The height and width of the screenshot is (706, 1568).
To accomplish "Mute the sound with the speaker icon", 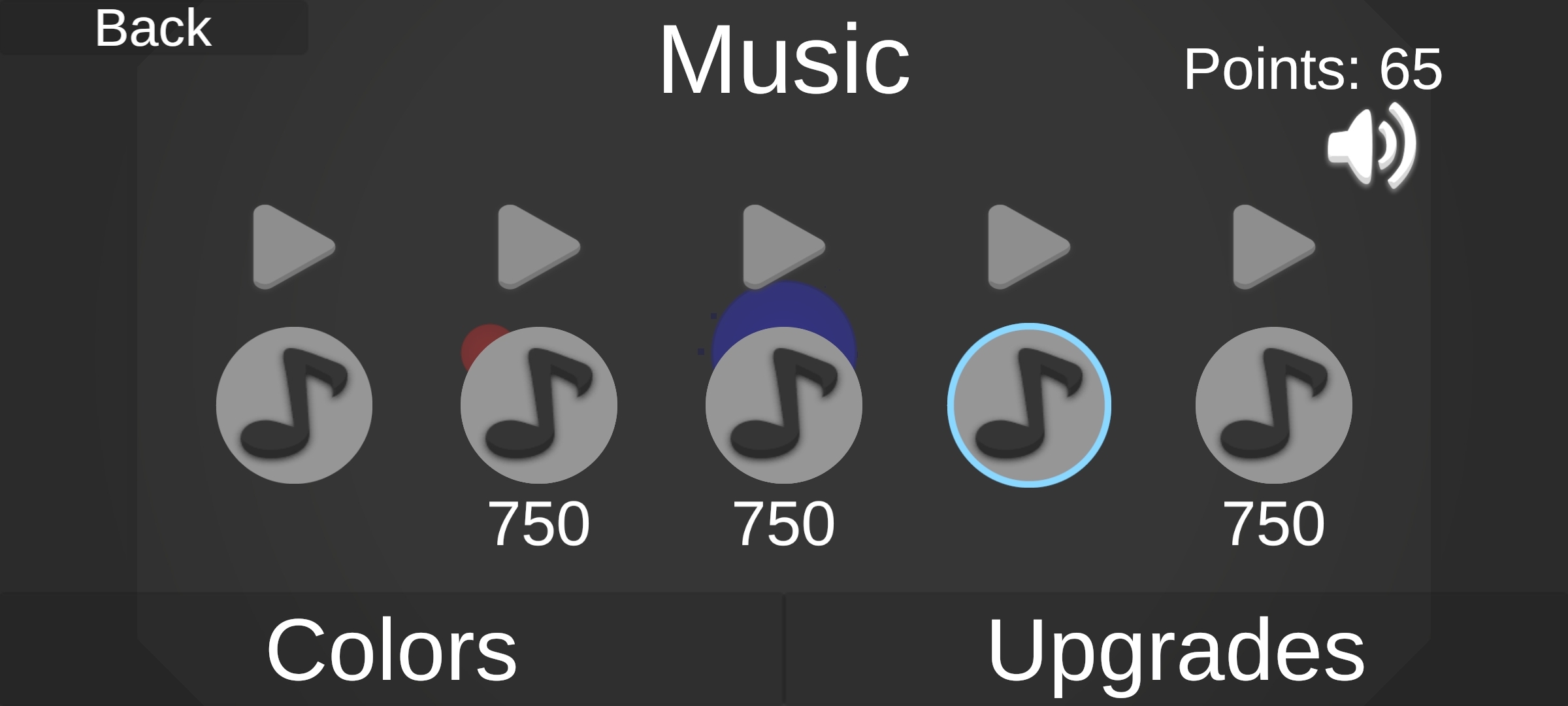I will 1371,146.
